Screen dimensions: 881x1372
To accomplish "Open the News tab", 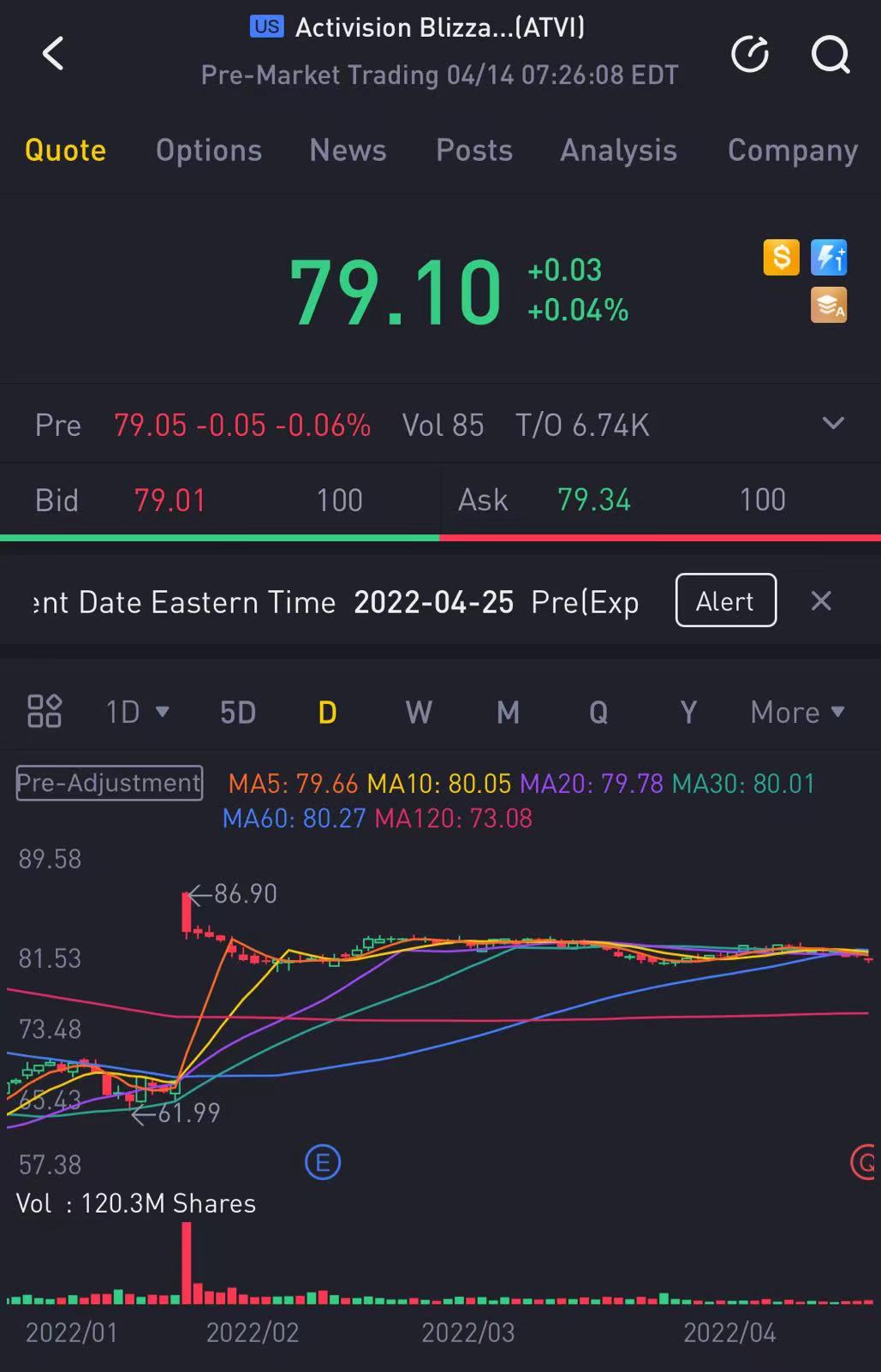I will (348, 150).
